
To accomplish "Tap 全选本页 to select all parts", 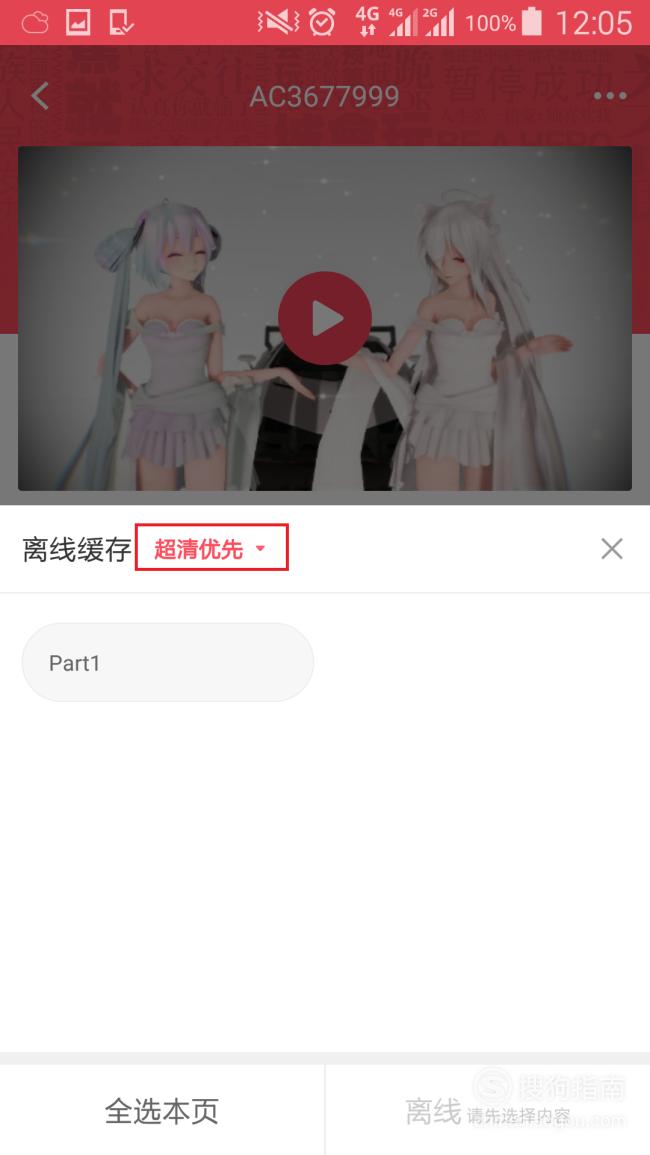I will click(x=162, y=1110).
